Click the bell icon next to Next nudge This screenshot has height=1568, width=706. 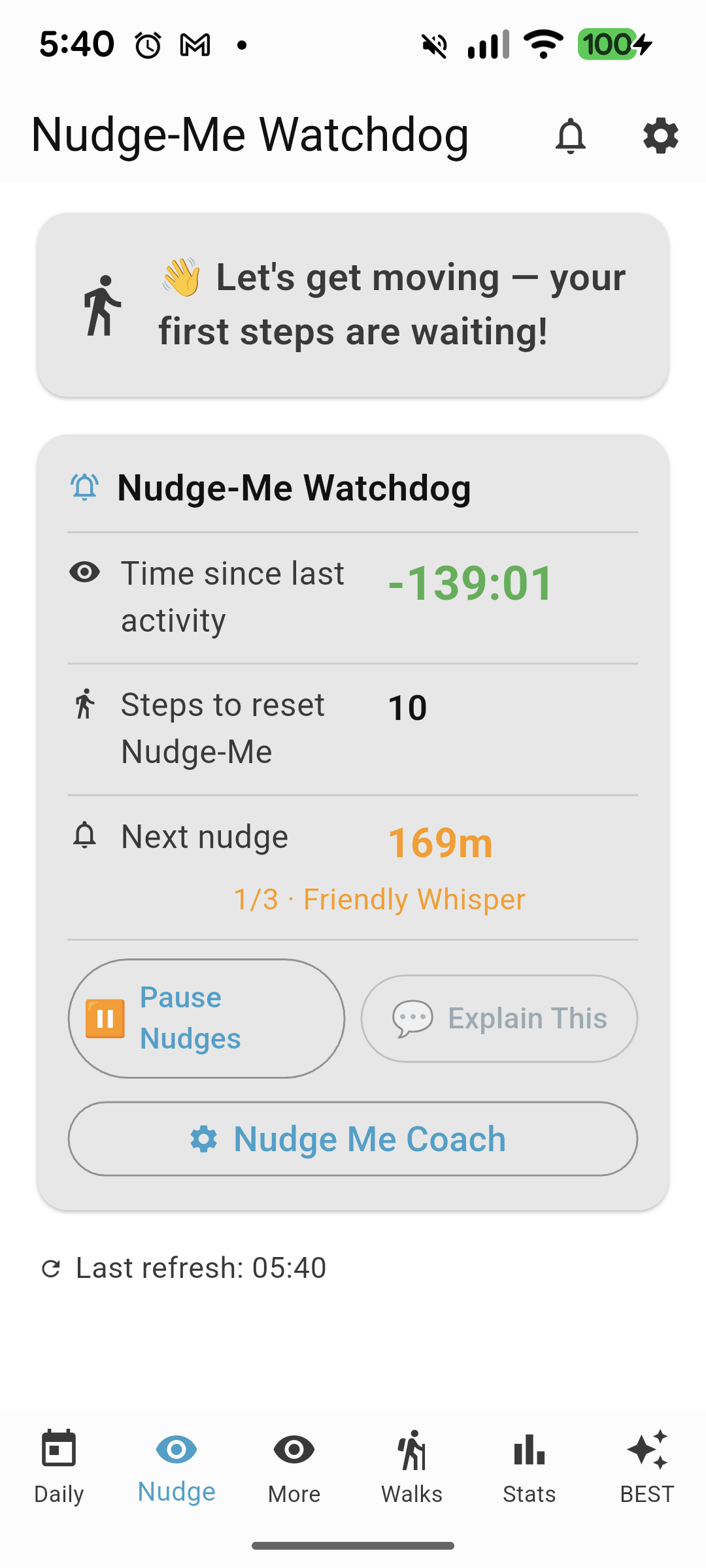tap(85, 836)
